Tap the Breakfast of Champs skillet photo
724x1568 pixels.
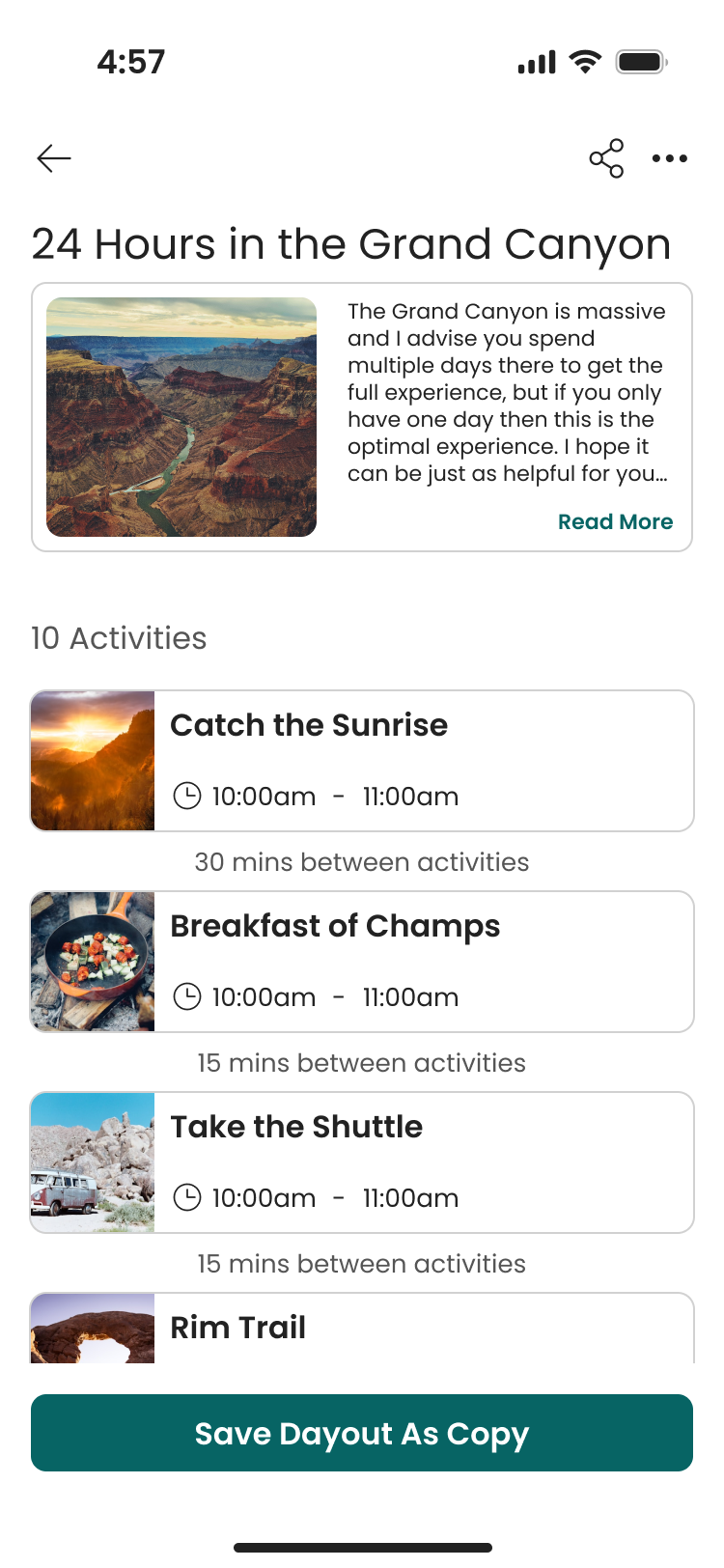tap(93, 961)
